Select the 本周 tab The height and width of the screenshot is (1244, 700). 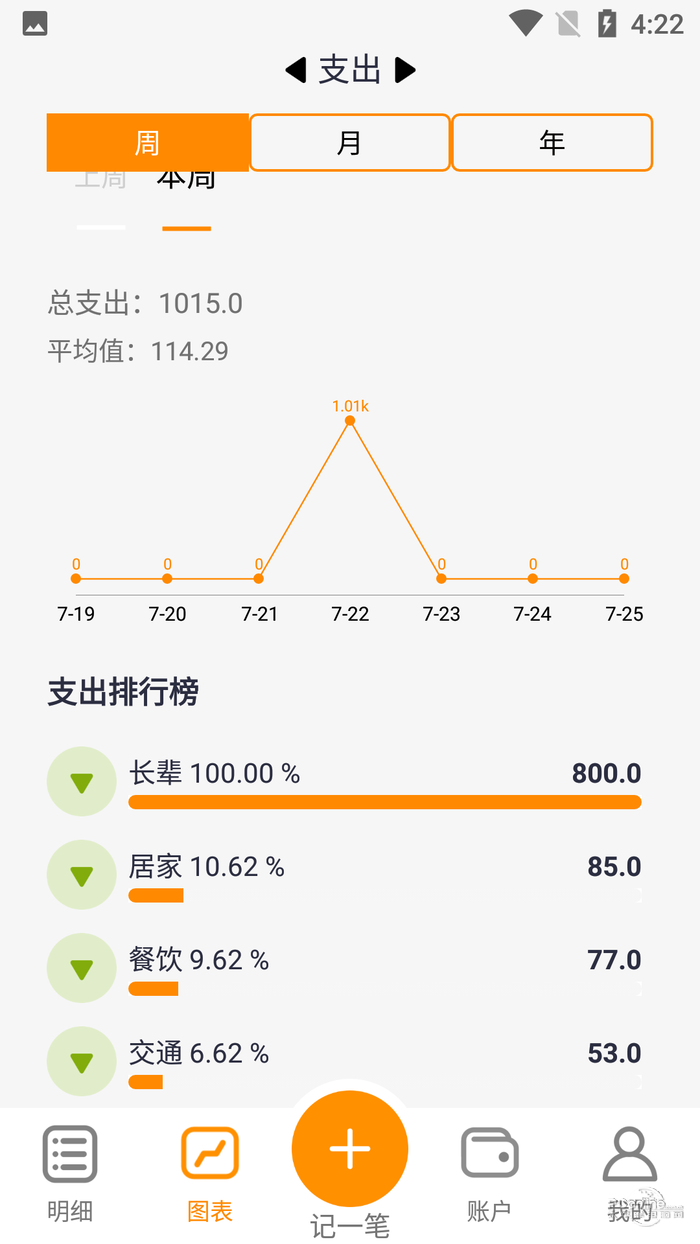click(x=187, y=182)
